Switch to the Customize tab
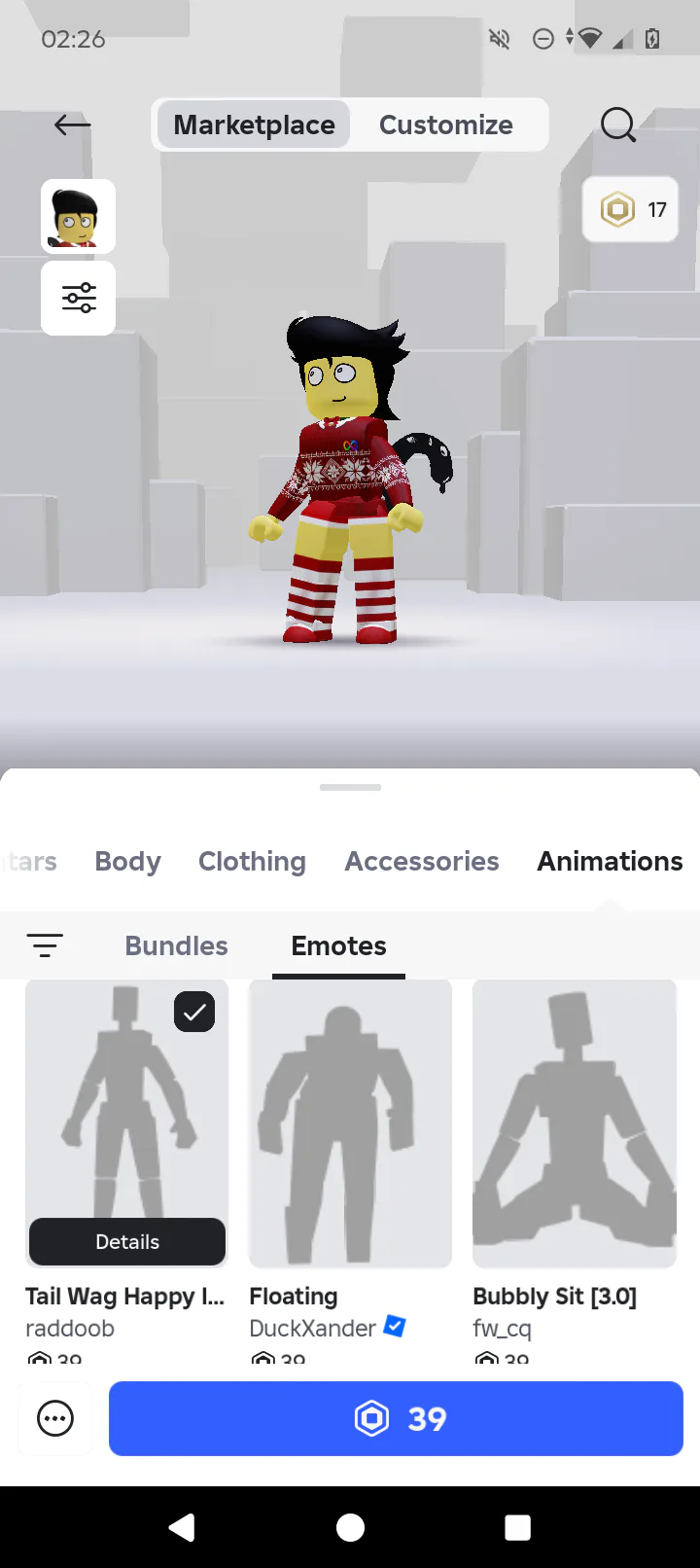Image resolution: width=700 pixels, height=1568 pixels. click(x=446, y=125)
